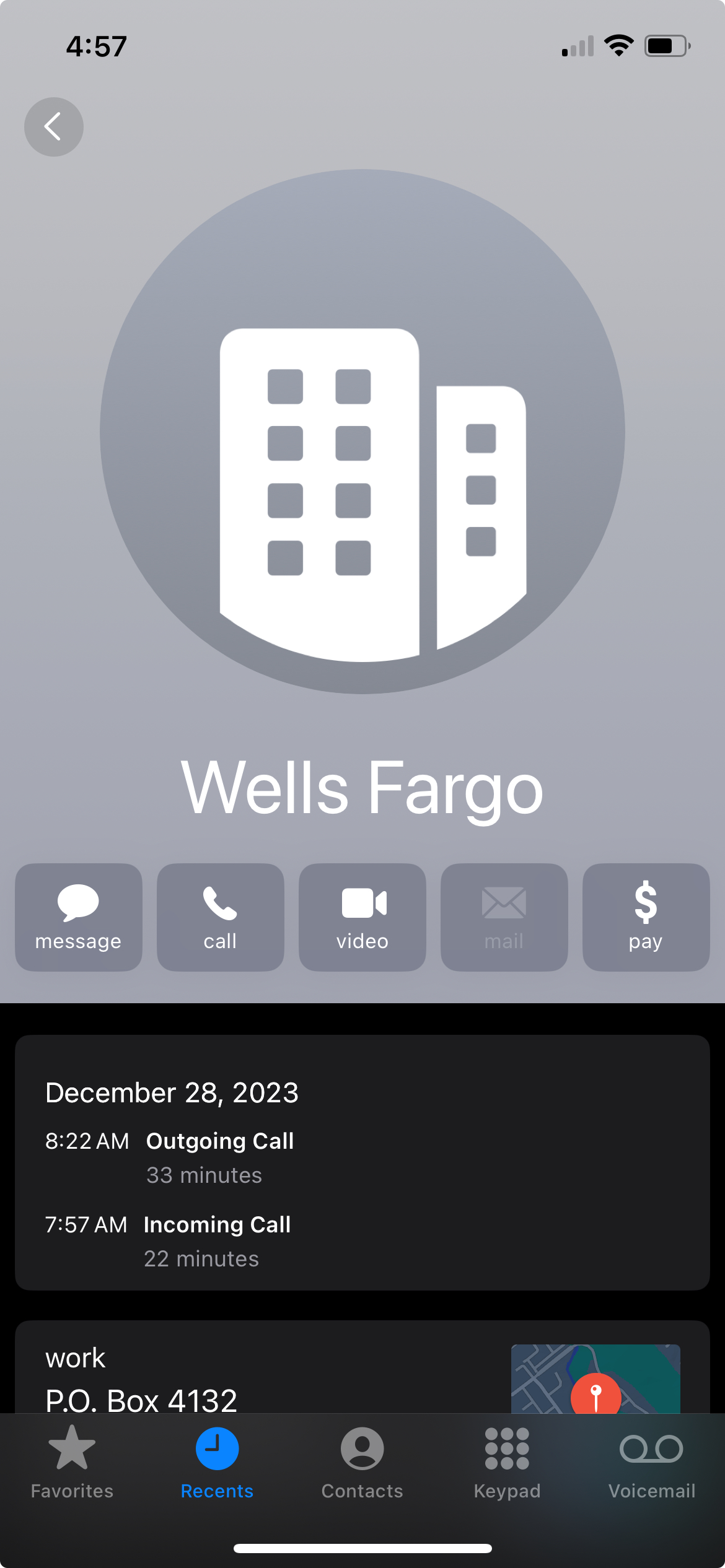Call Wells Fargo

221,917
